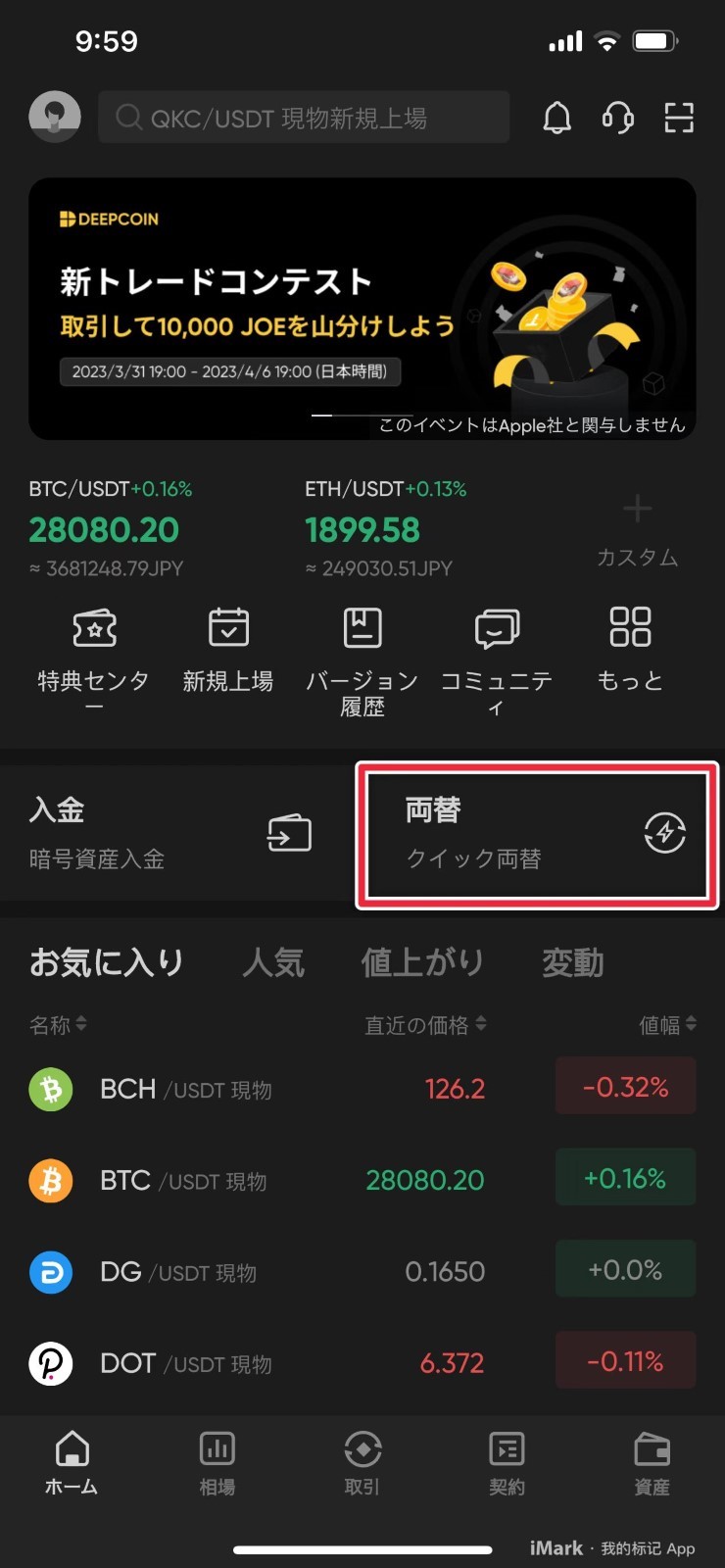This screenshot has height=1568, width=725.
Task: Go to the 取引 trade tab
Action: [x=362, y=1463]
